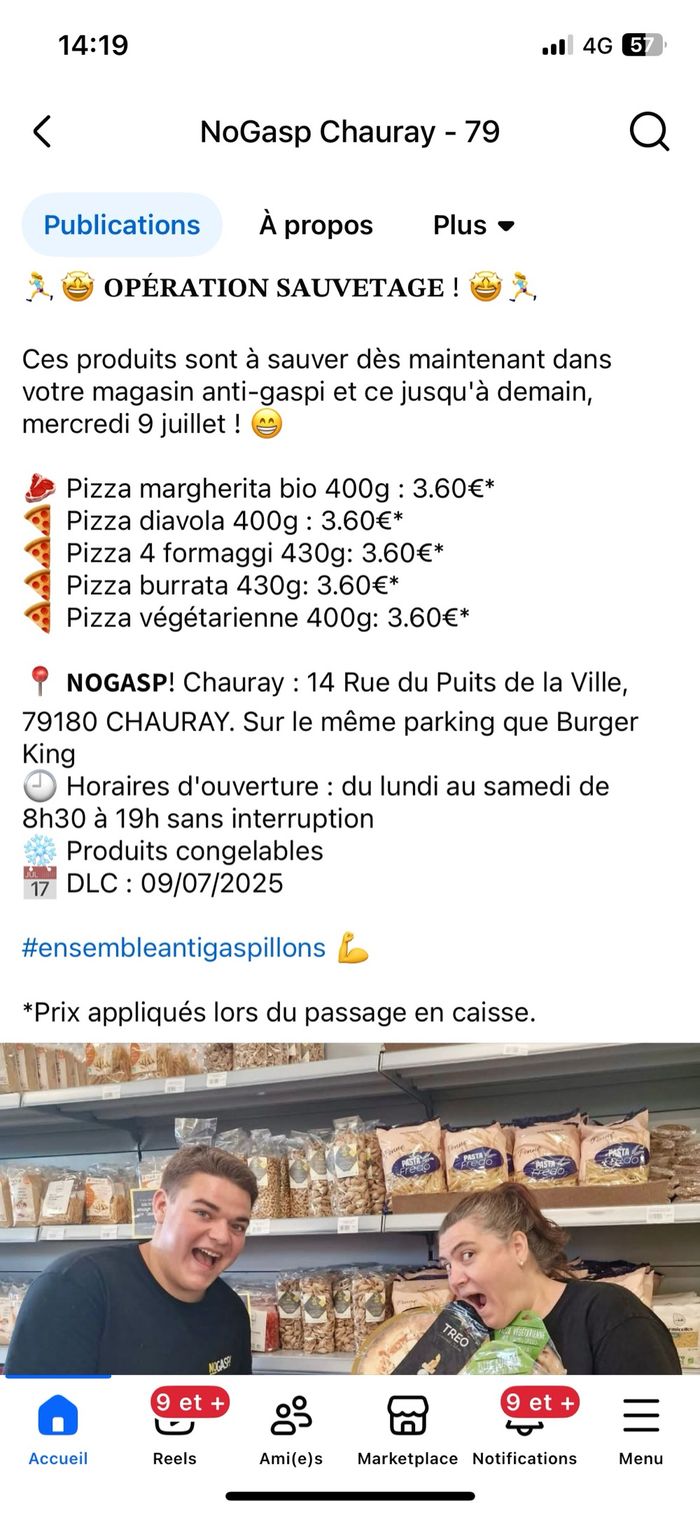The image size is (700, 1516).
Task: Open the Menu tab
Action: tap(641, 1430)
